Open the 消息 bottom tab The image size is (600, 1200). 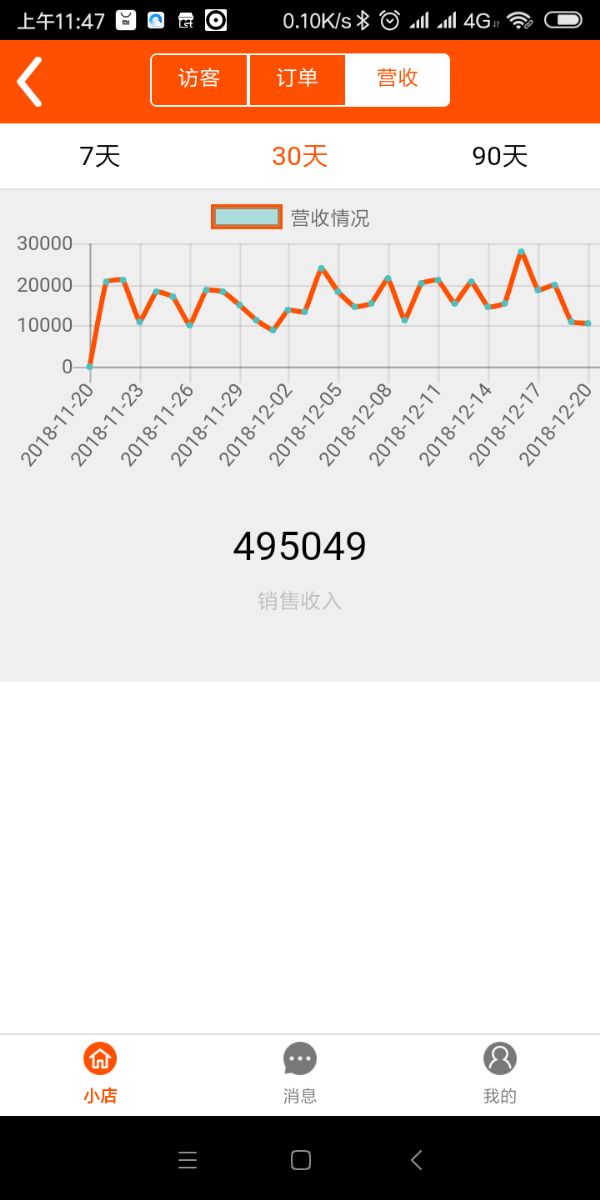coord(300,1074)
